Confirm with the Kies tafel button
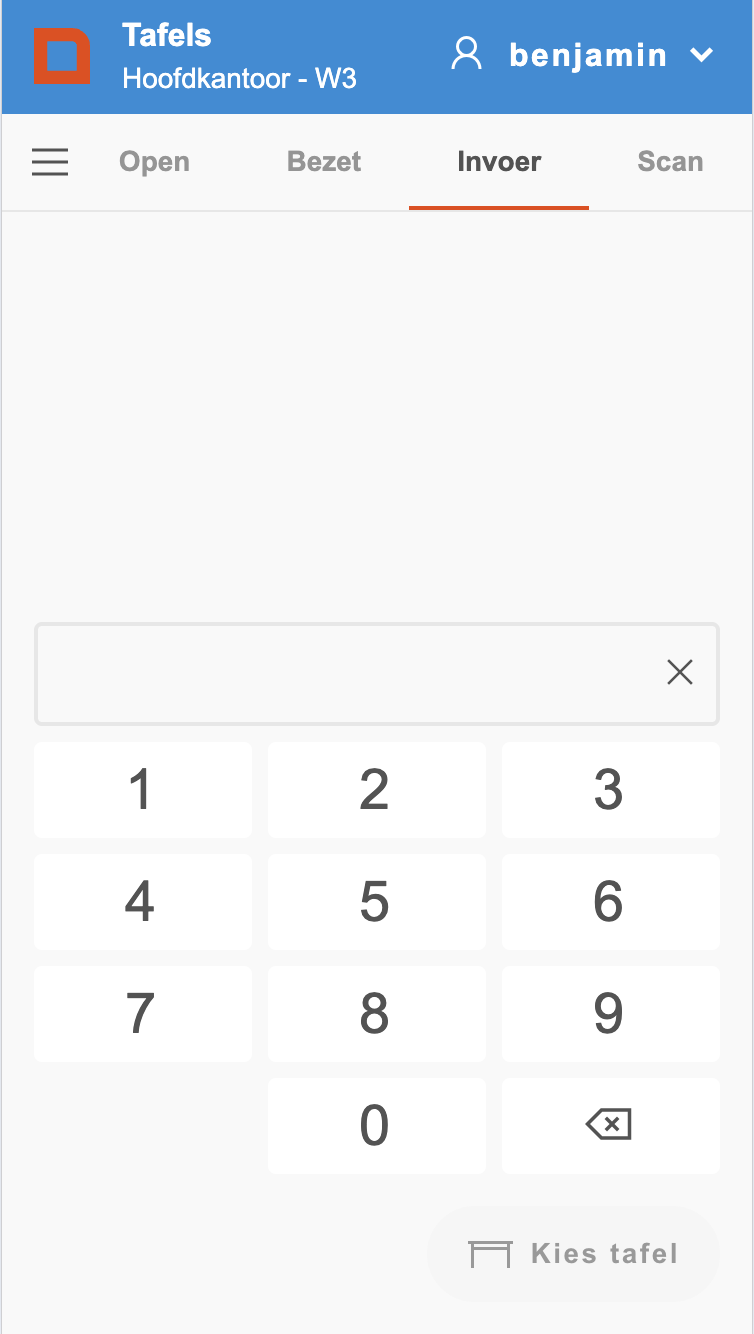Viewport: 754px width, 1334px height. pyautogui.click(x=574, y=1254)
